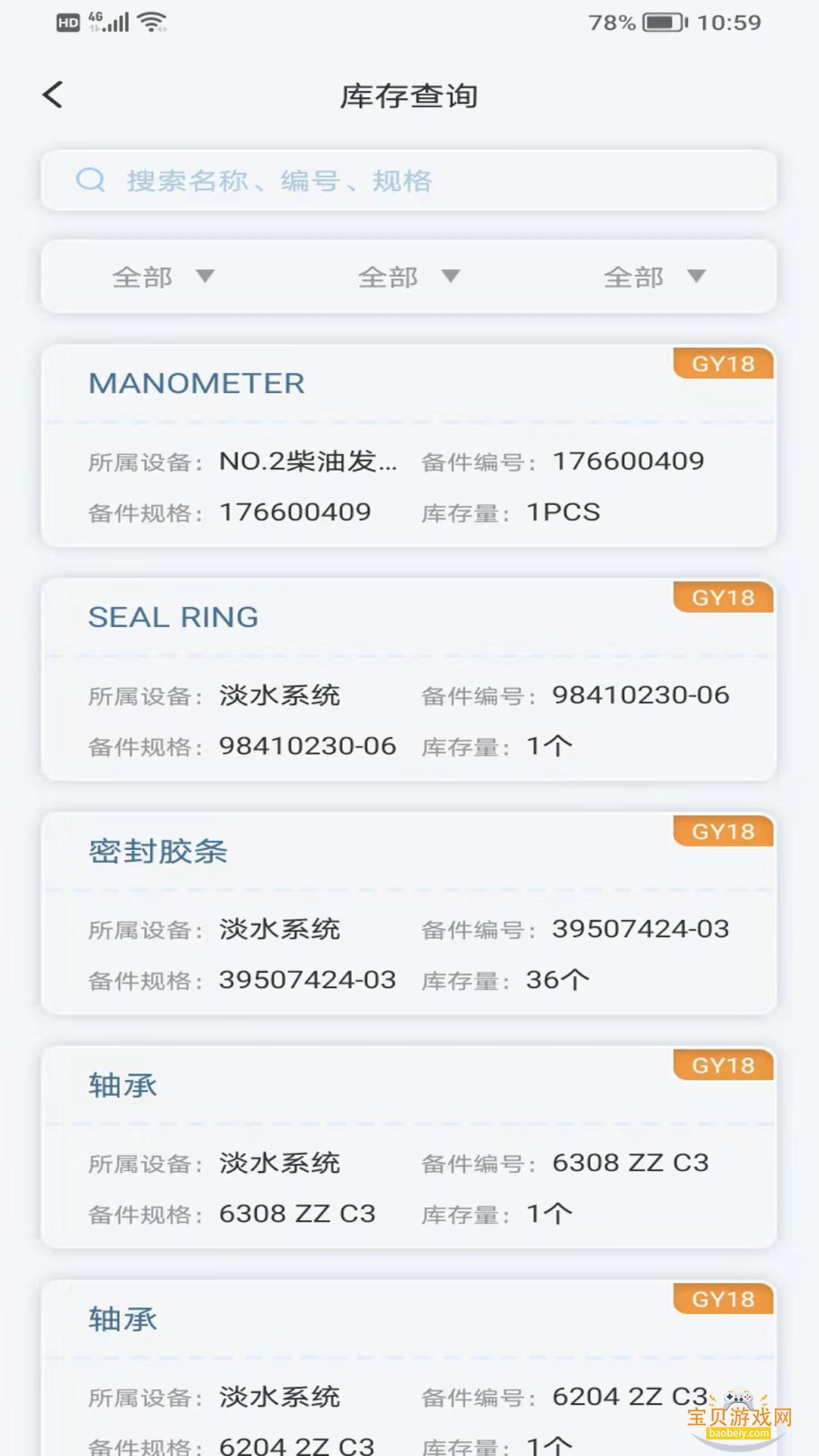Viewport: 819px width, 1456px height.
Task: Tap inside the search input field
Action: click(409, 180)
